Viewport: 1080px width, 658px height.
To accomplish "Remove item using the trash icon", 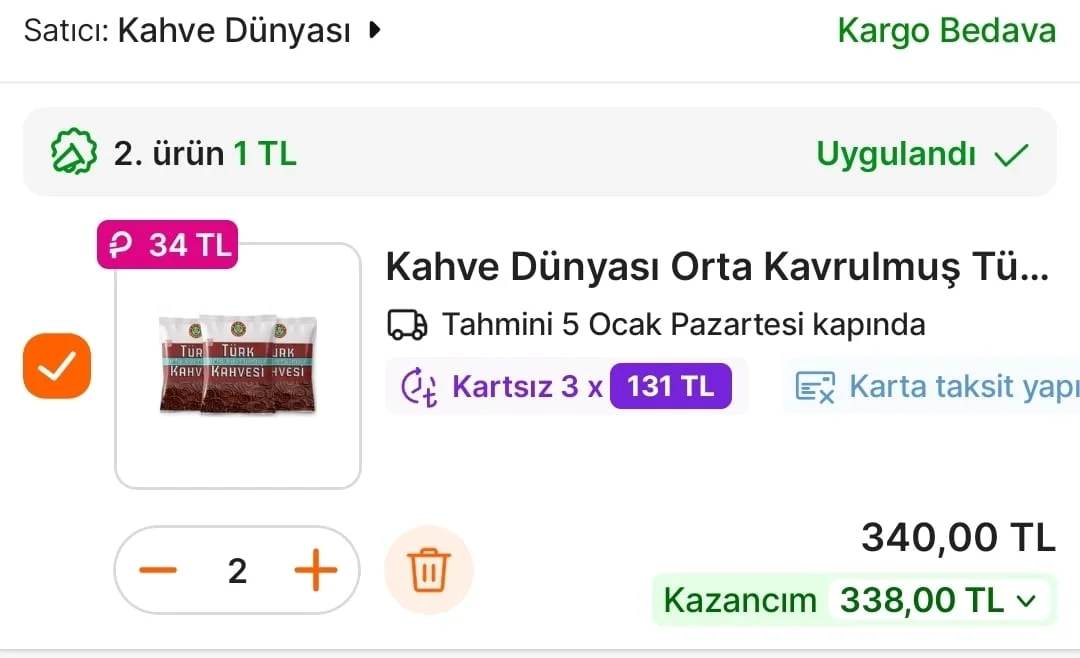I will tap(429, 571).
